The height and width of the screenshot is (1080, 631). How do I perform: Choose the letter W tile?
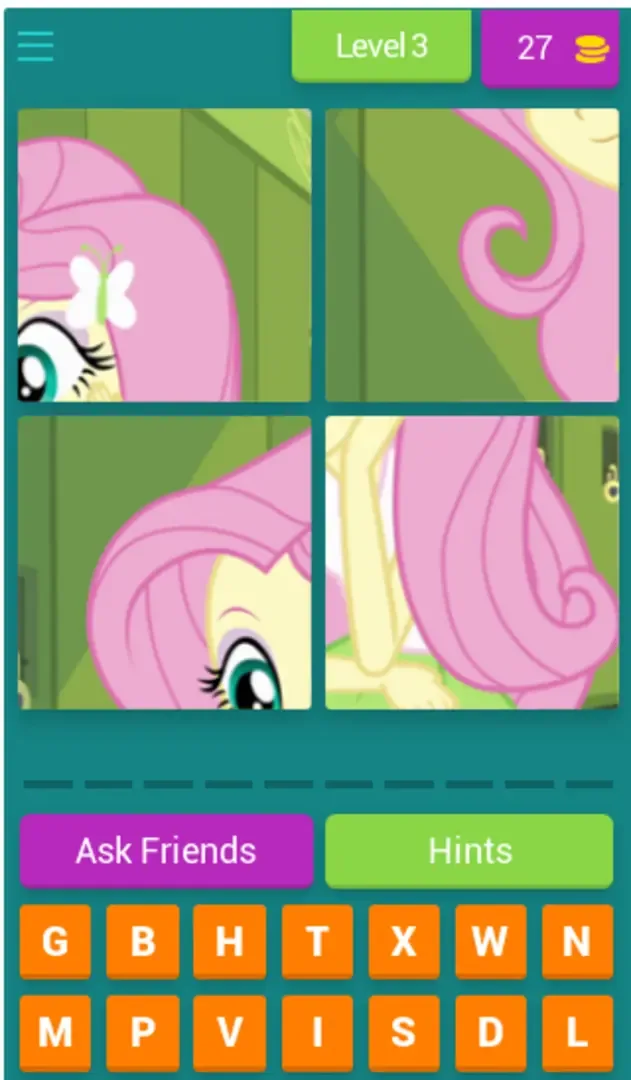(x=490, y=941)
